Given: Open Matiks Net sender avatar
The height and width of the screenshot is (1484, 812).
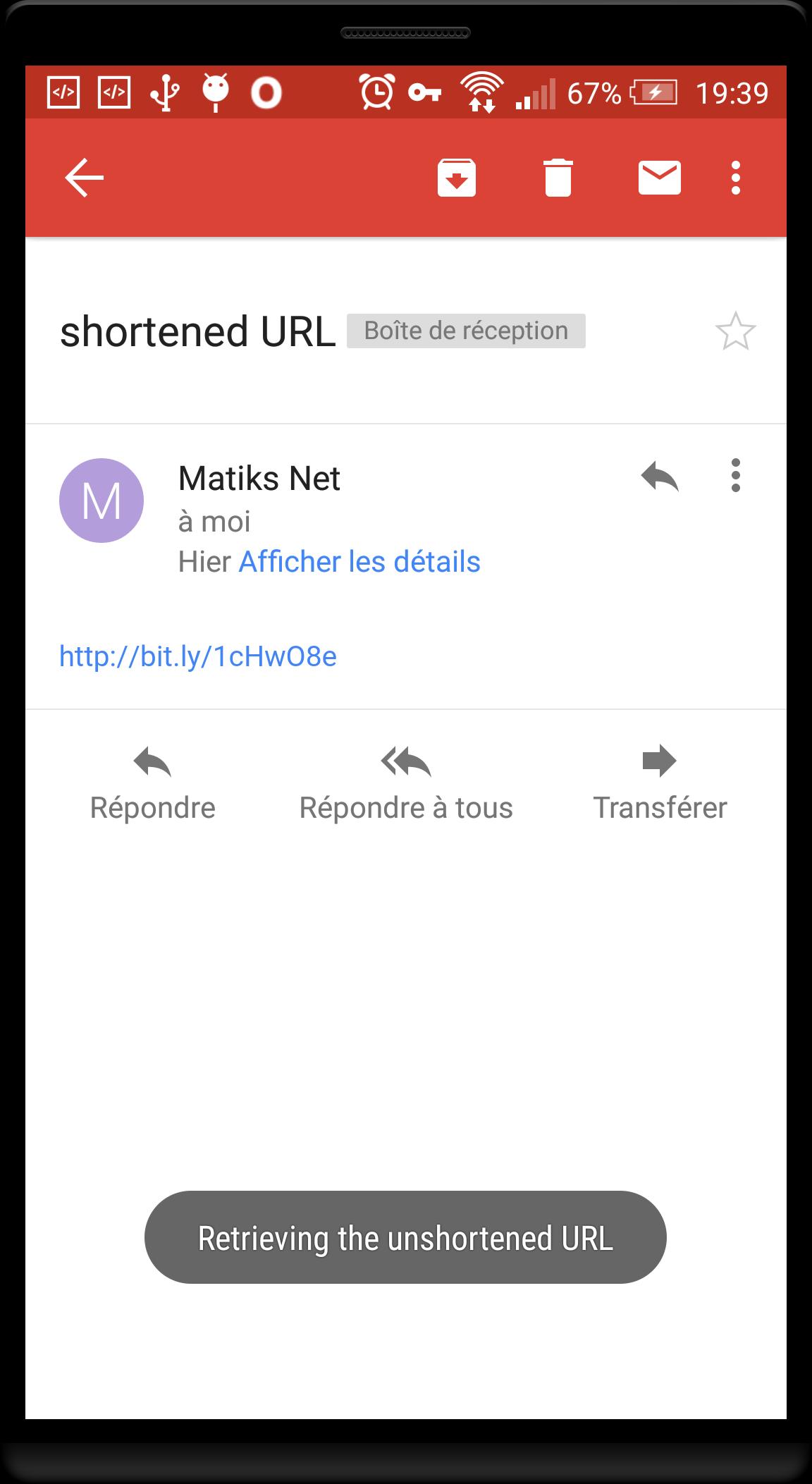Looking at the screenshot, I should pyautogui.click(x=101, y=501).
